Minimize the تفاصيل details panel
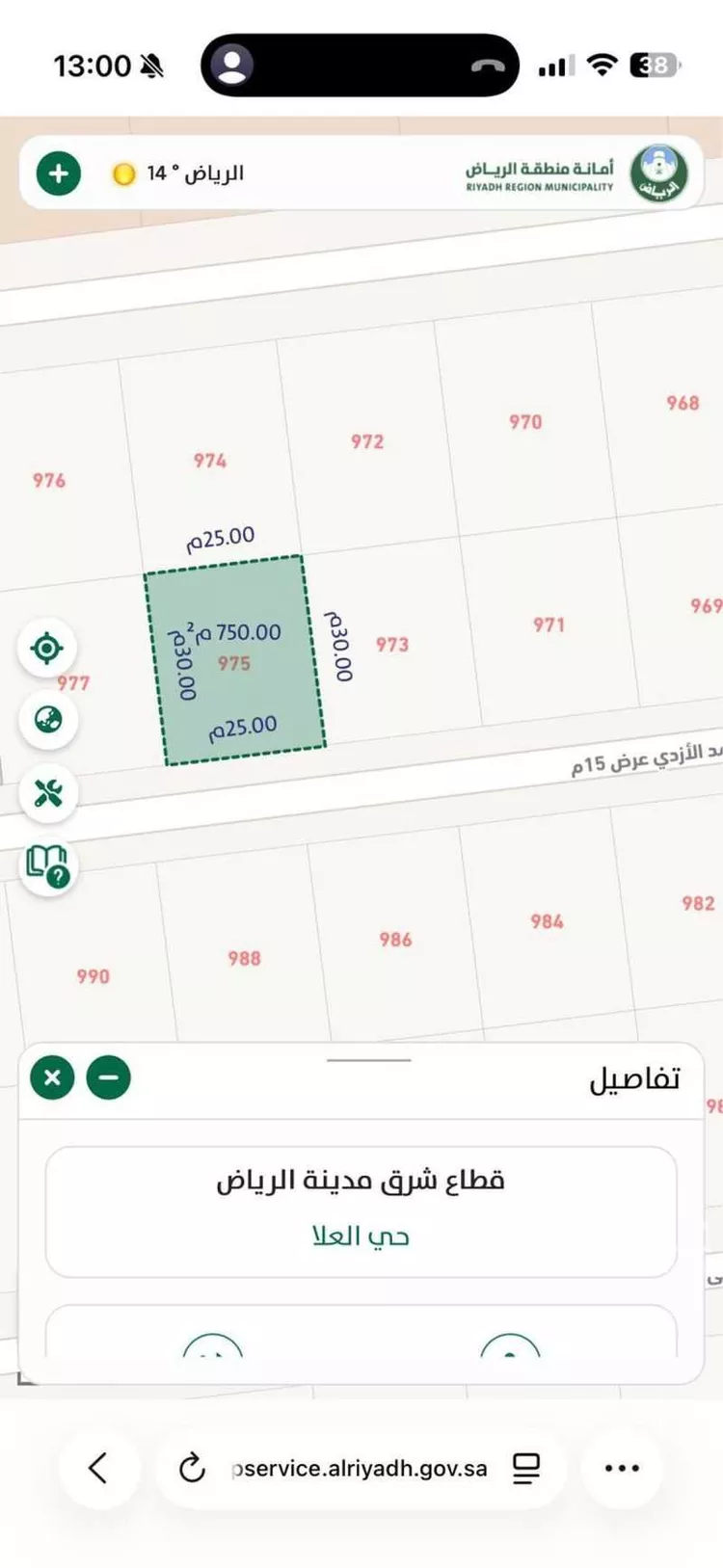Screen dimensions: 723x1568 109,1077
